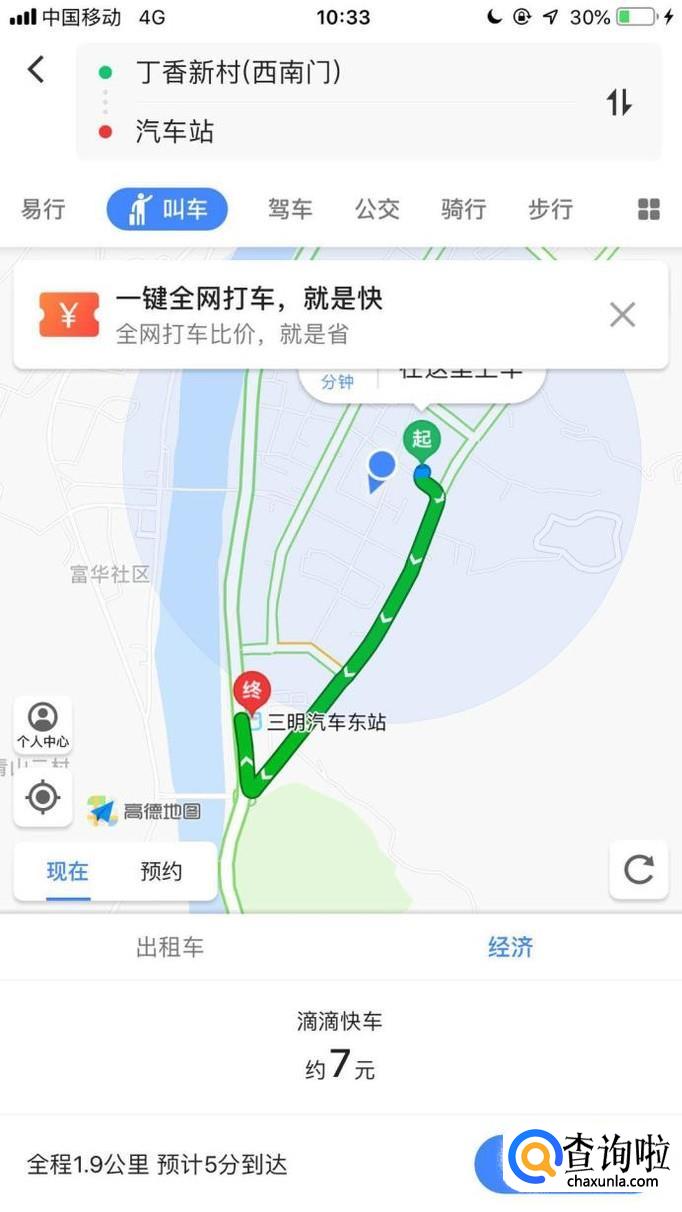Select the 预约 scheduled ride option

[161, 871]
